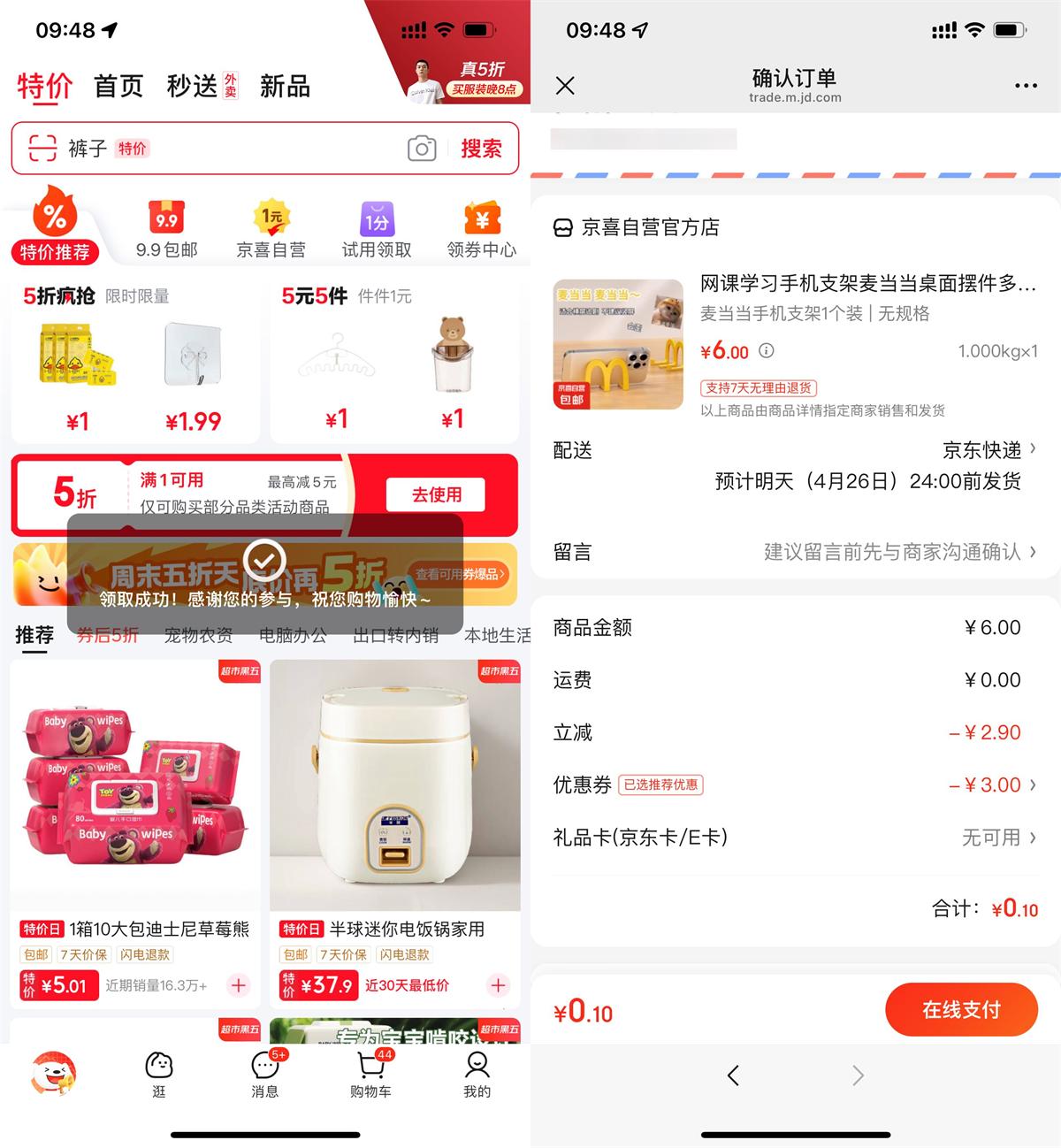
Task: Open the 领券中心 coupon center
Action: click(482, 230)
